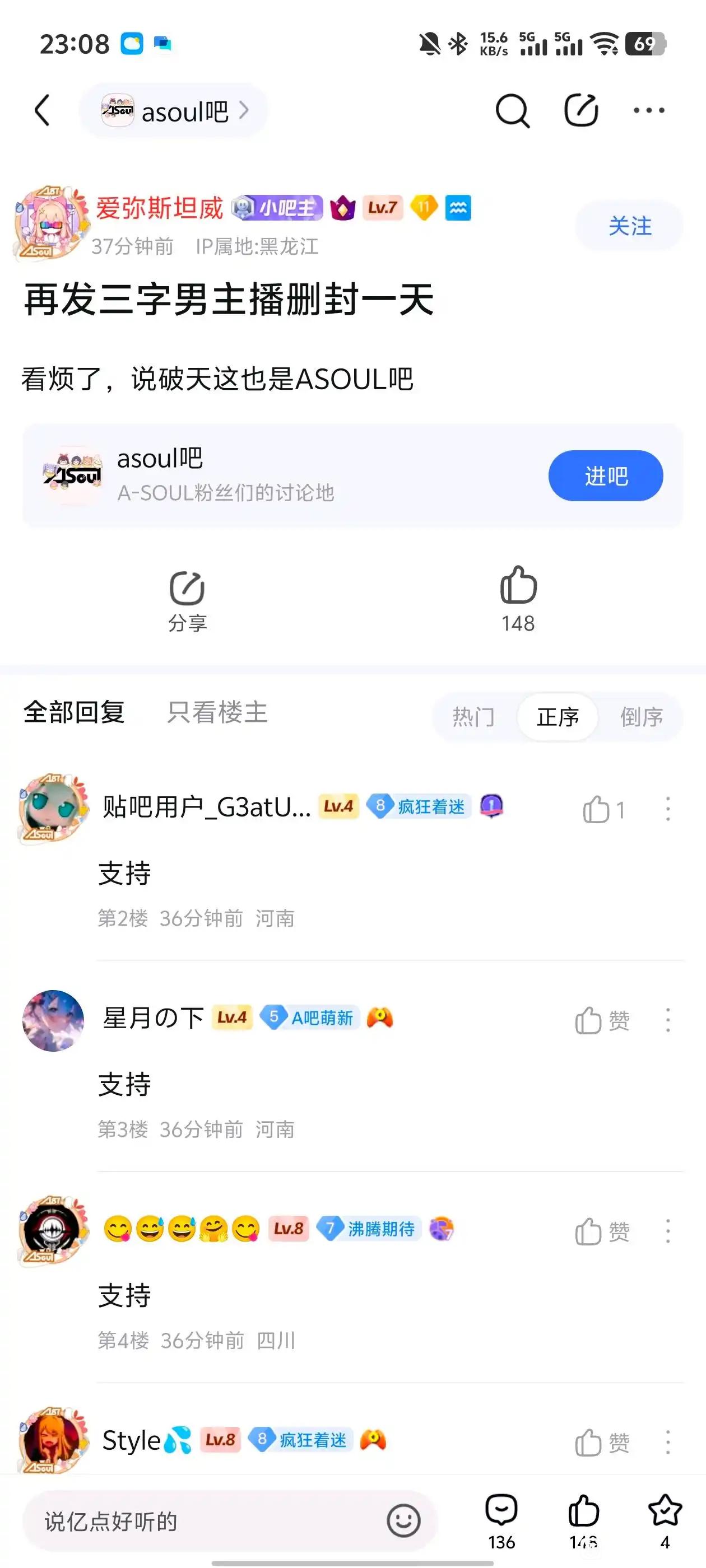Favorite this post with the star icon
The image size is (706, 1568).
665,1519
